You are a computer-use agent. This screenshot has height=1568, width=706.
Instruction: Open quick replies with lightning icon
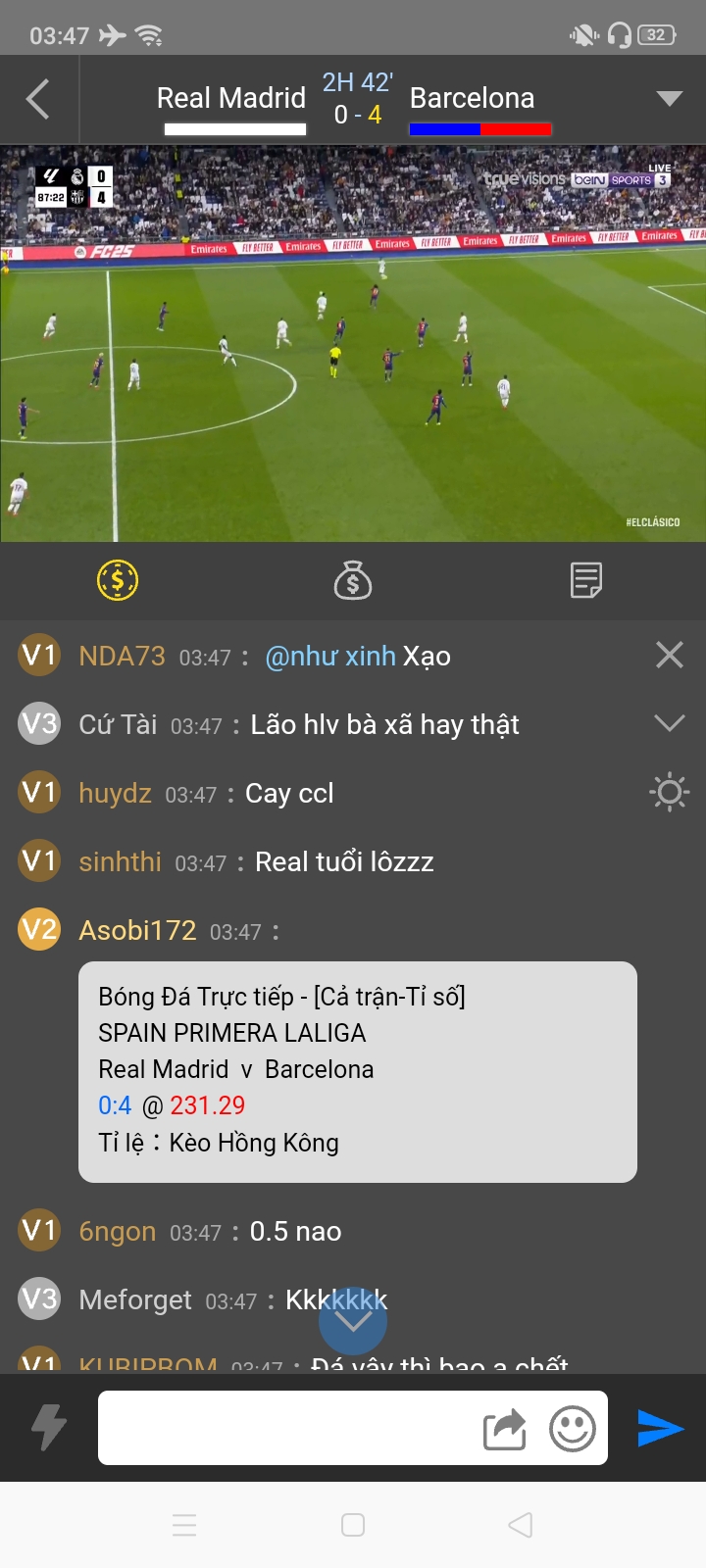tap(48, 1428)
